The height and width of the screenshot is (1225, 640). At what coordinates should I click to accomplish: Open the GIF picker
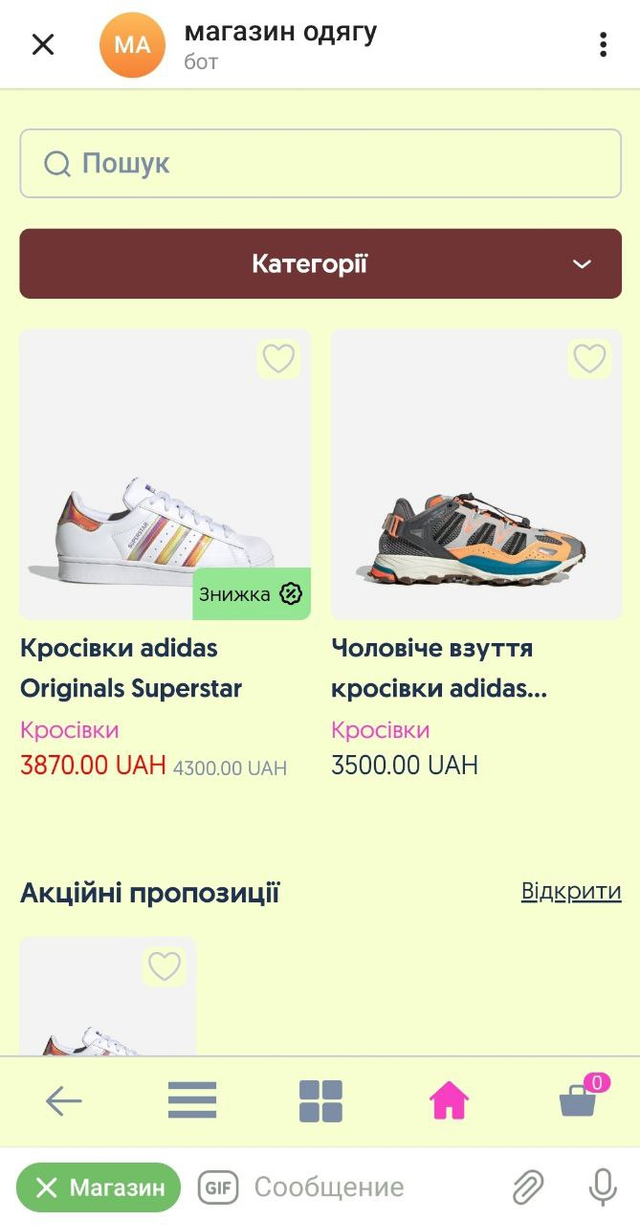(x=218, y=1188)
